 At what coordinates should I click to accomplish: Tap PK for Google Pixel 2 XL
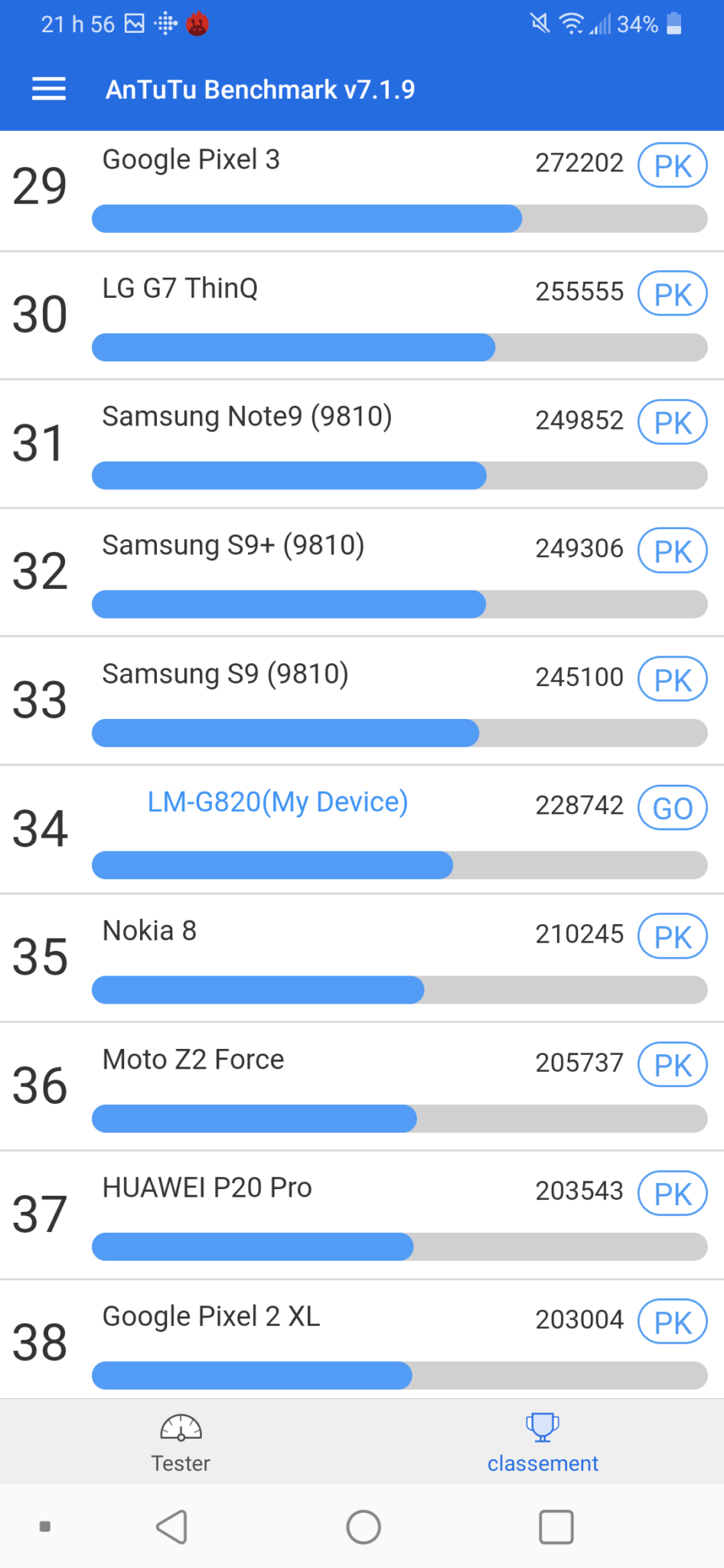click(x=672, y=1322)
